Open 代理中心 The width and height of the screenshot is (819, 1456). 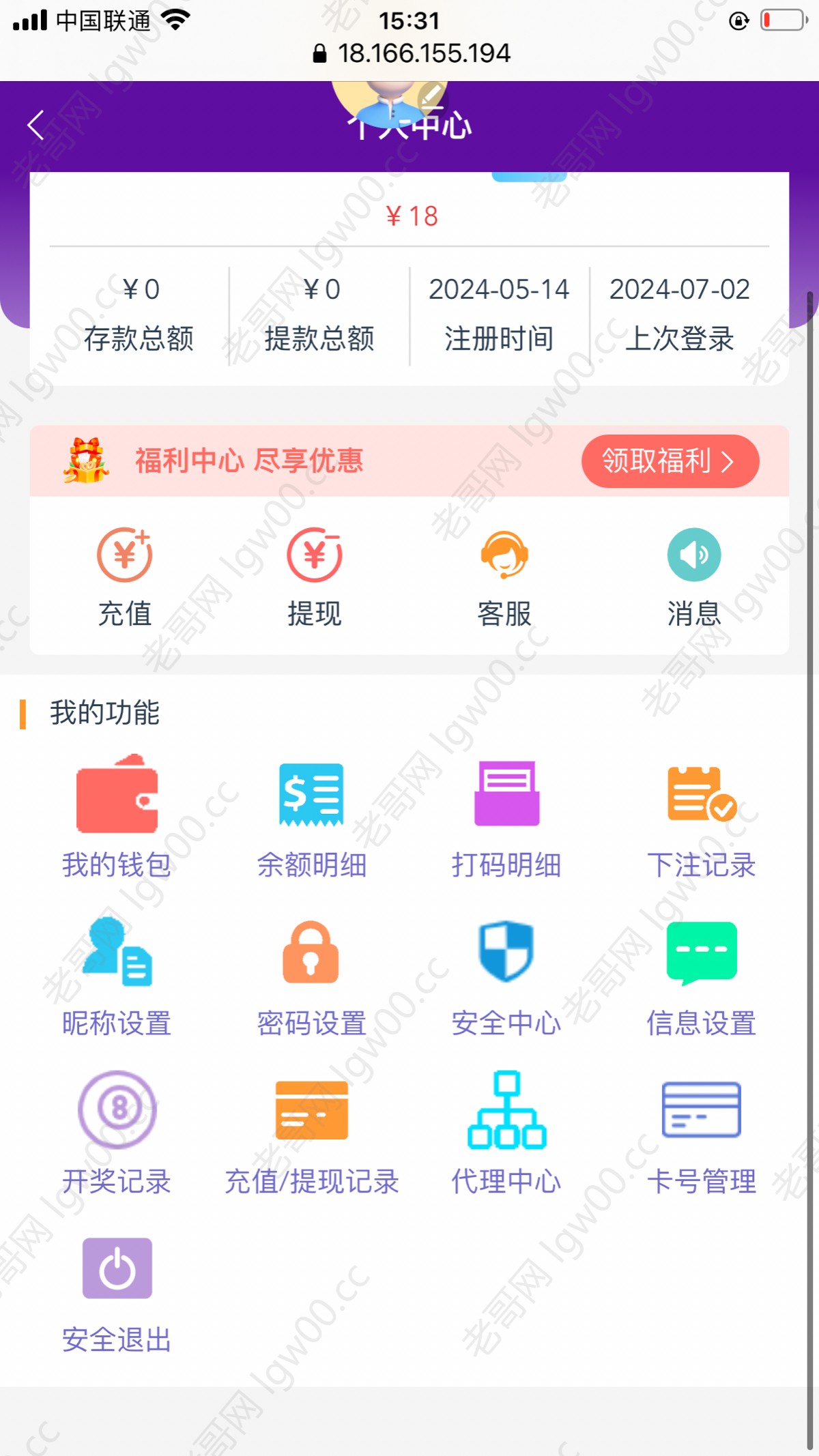506,1133
